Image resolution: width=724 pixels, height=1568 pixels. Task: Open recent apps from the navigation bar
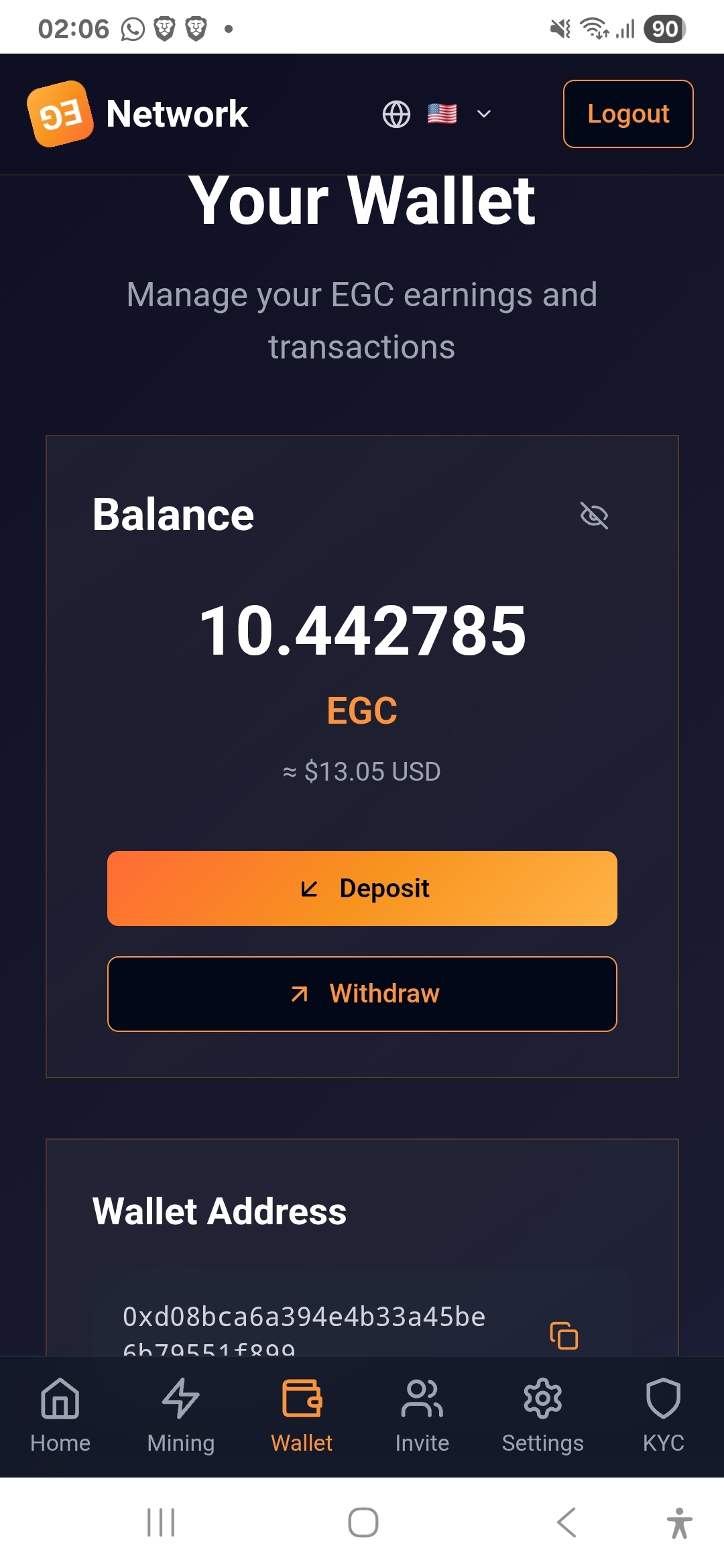pos(161,1522)
